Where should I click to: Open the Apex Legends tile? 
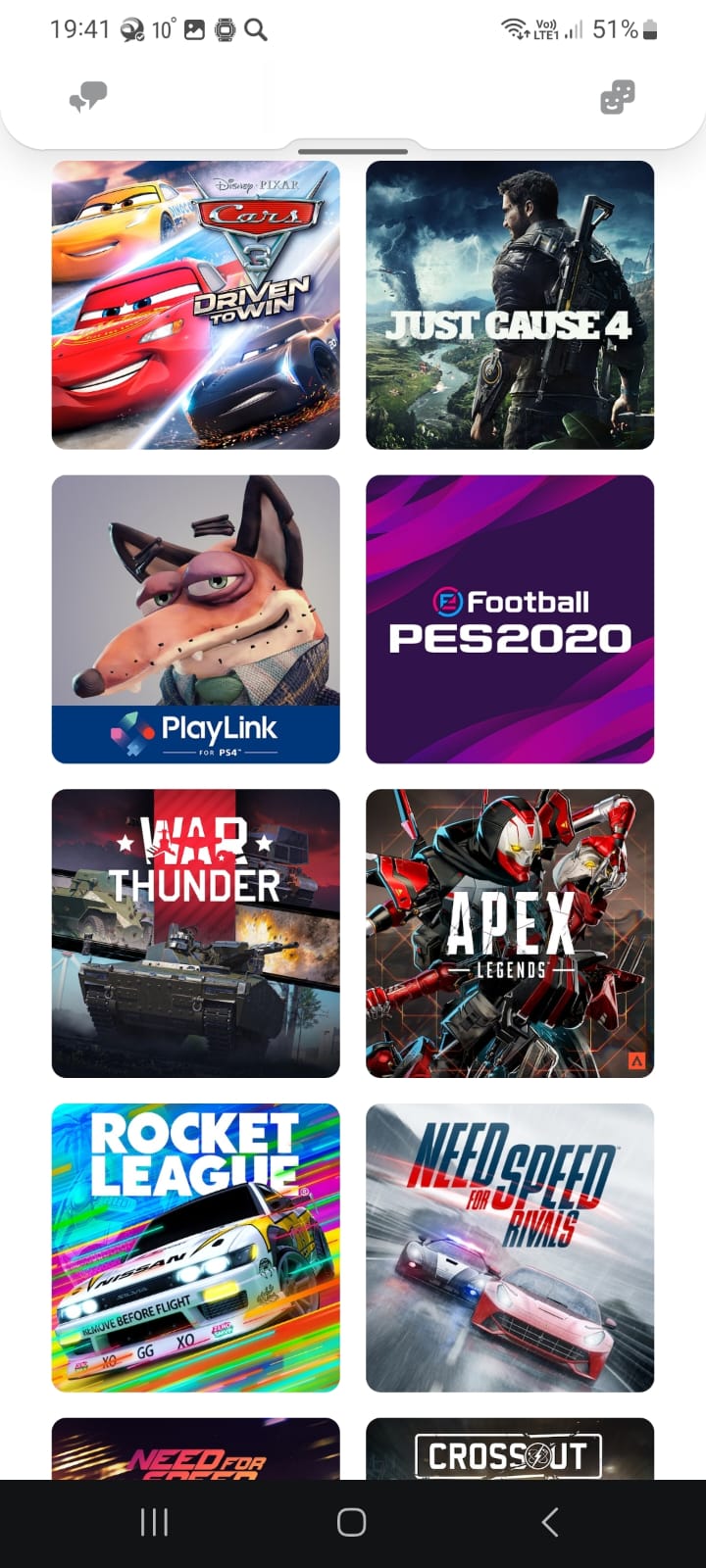[x=510, y=934]
